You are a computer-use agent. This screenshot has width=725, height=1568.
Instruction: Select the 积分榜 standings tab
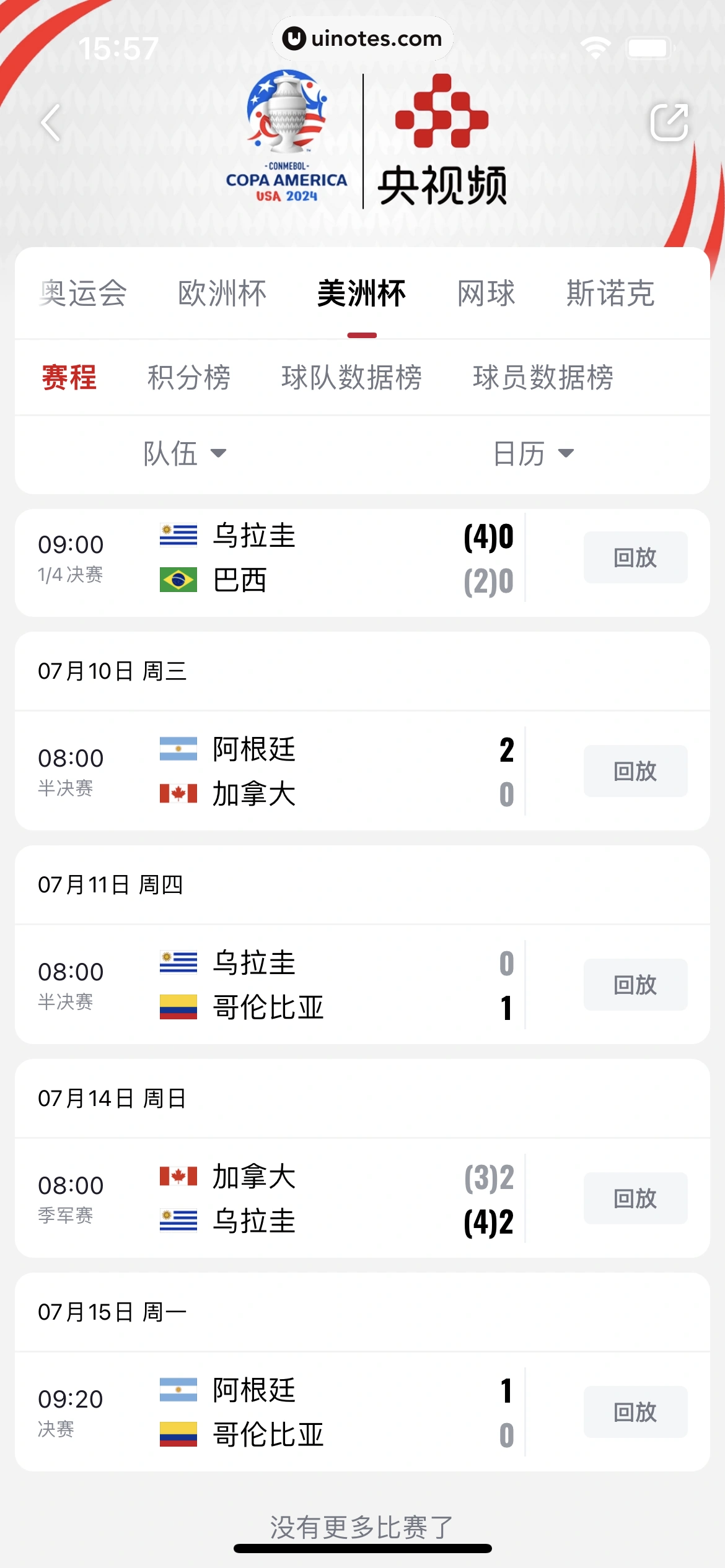pyautogui.click(x=189, y=378)
